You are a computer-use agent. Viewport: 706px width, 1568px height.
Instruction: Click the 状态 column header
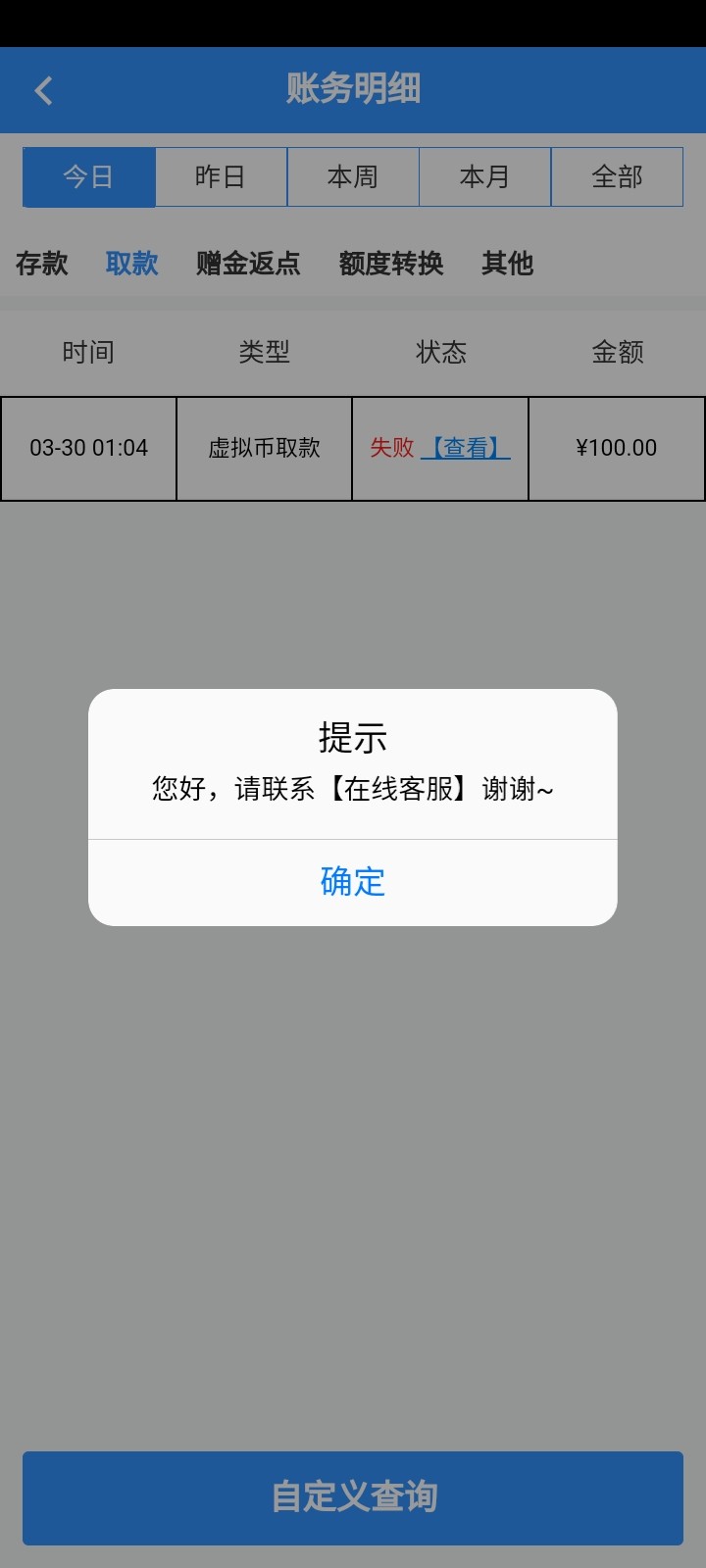(441, 350)
